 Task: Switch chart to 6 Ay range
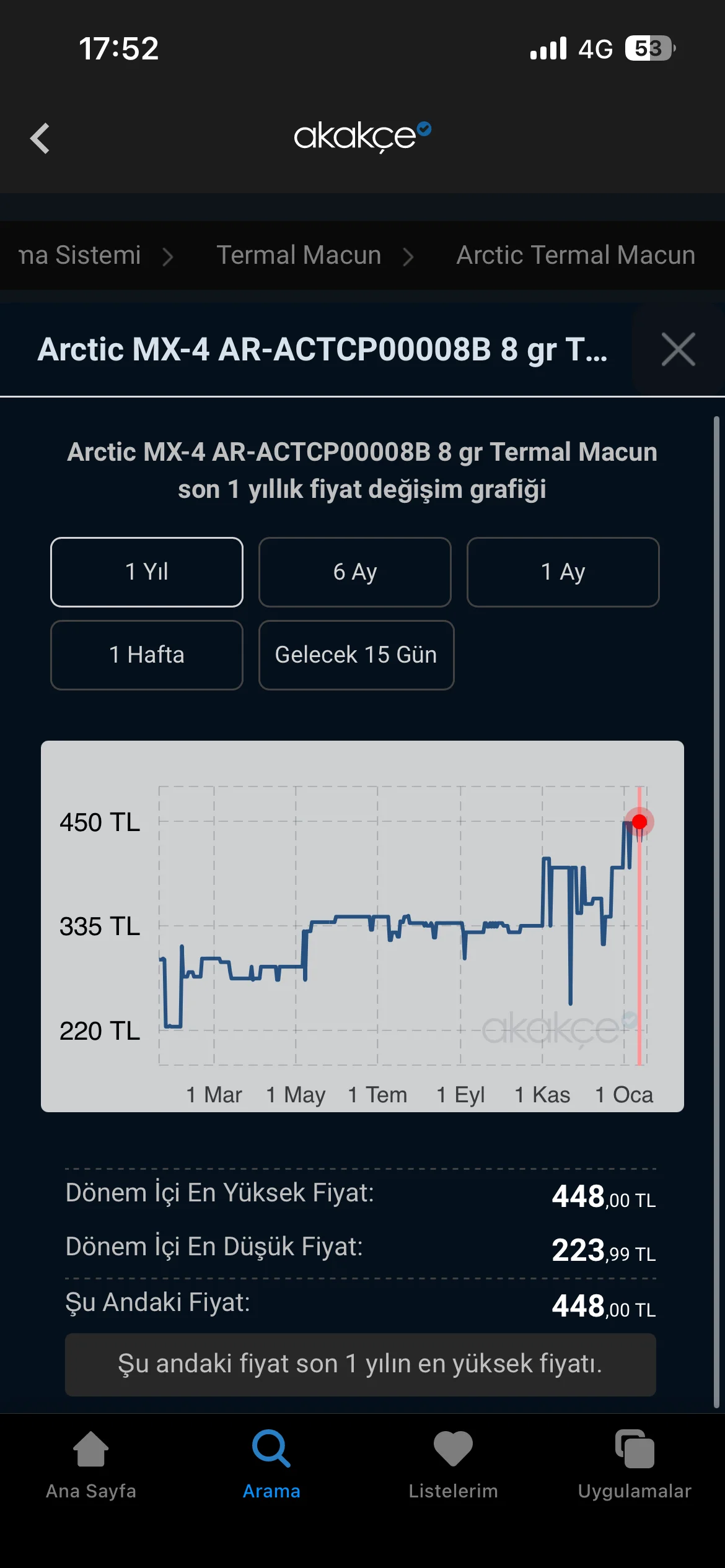[x=354, y=572]
